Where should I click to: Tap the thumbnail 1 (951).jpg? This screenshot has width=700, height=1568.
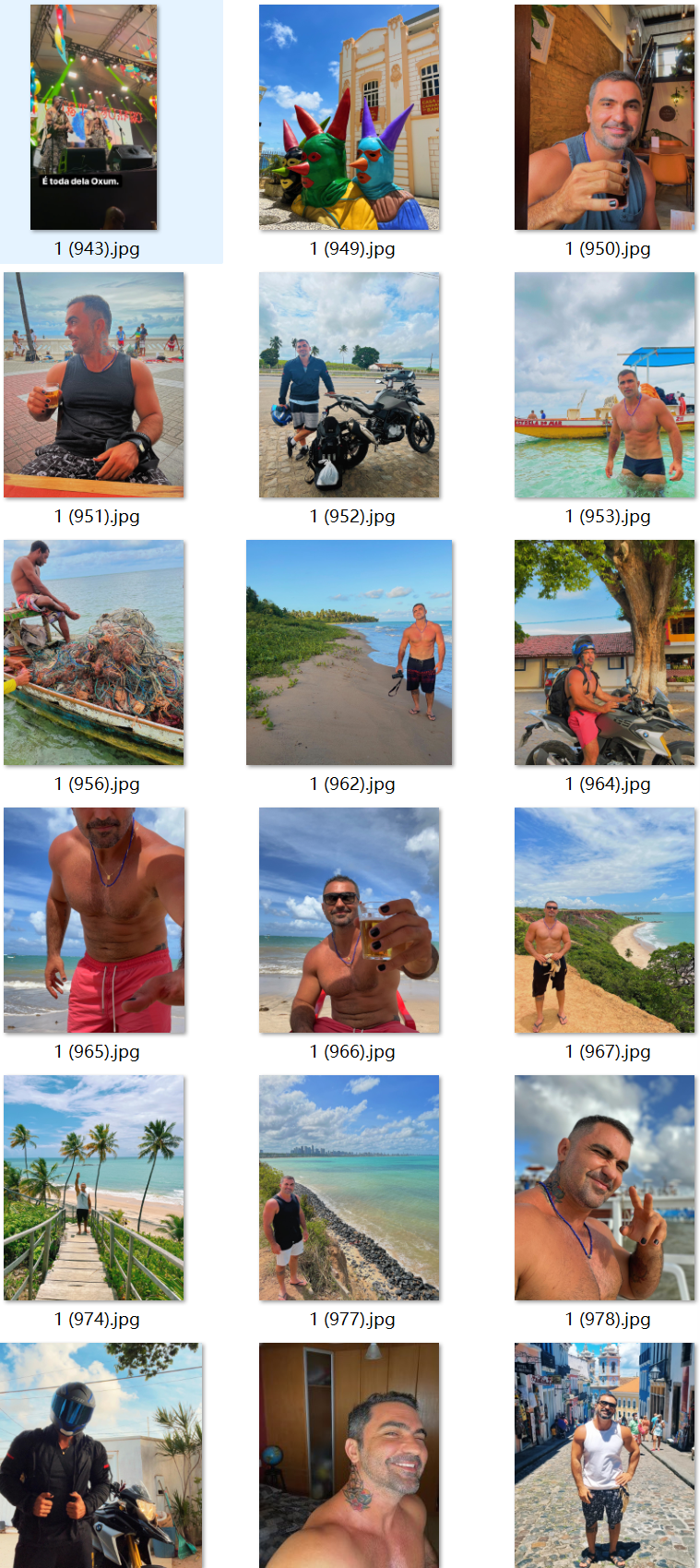[x=94, y=385]
